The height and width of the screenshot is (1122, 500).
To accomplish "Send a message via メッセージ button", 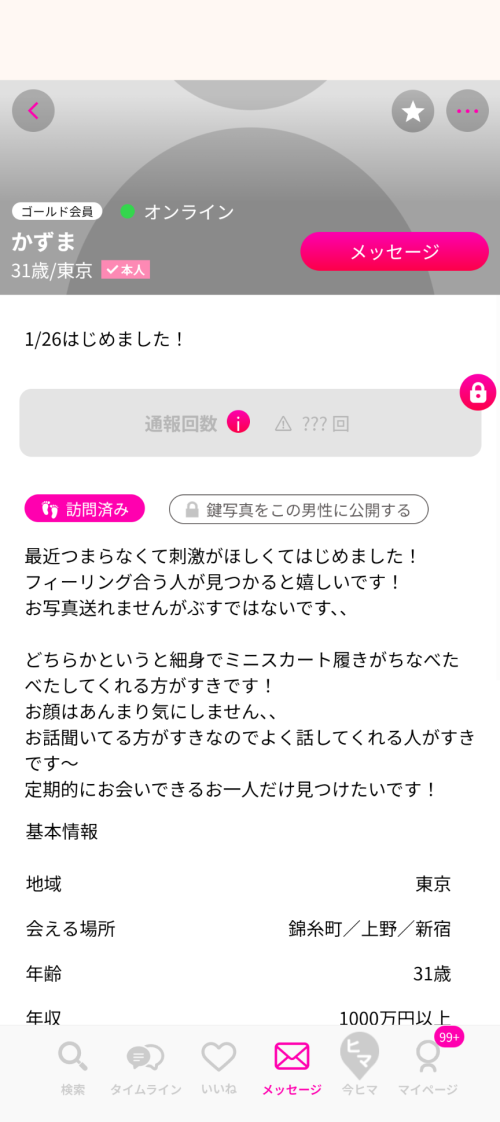I will point(394,251).
